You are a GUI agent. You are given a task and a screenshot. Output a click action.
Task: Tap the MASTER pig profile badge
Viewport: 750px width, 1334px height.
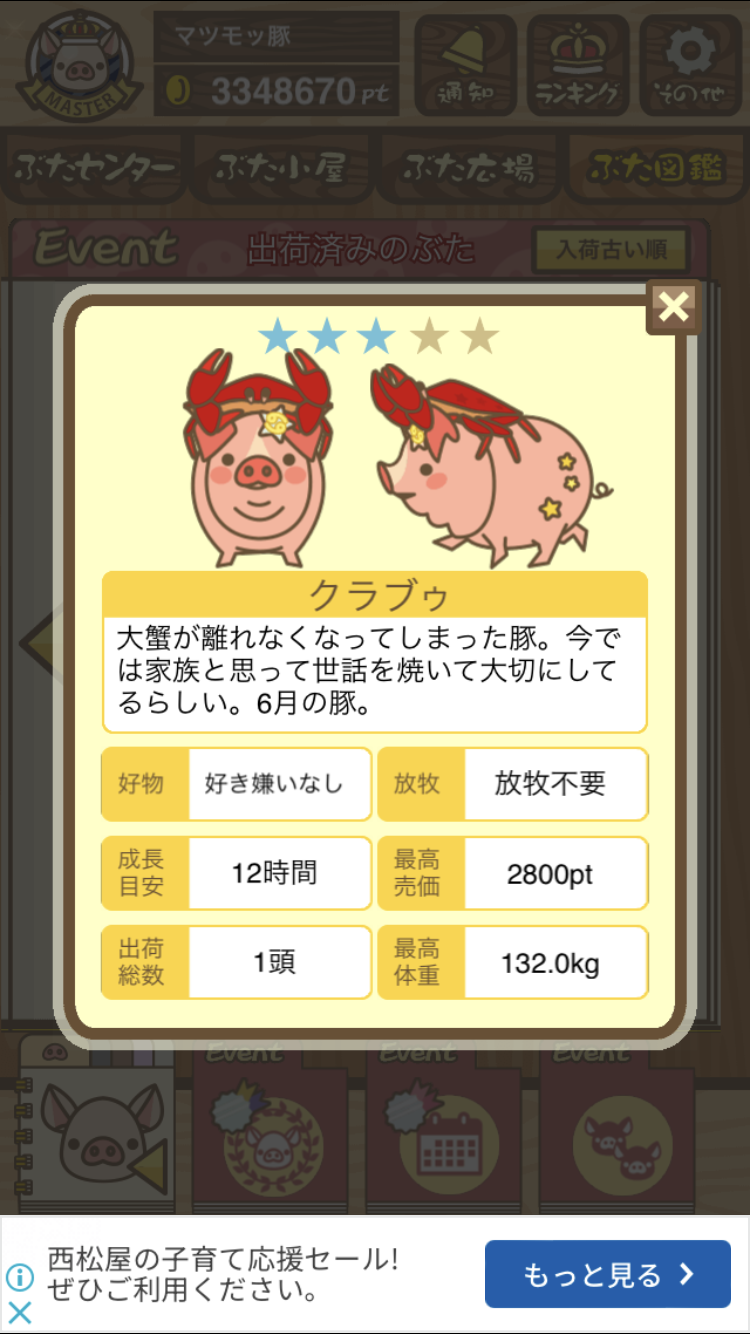click(x=77, y=62)
